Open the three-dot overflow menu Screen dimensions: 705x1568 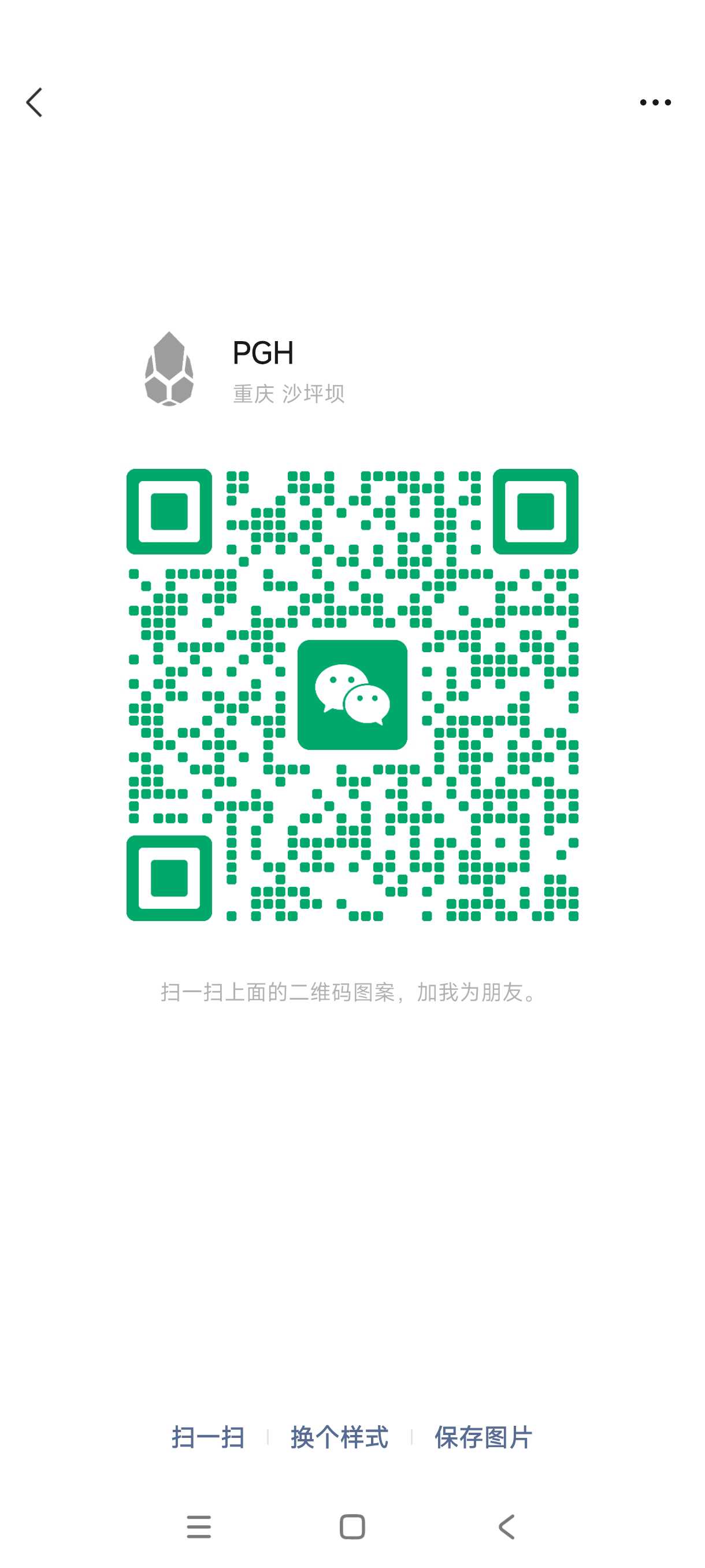(x=655, y=102)
